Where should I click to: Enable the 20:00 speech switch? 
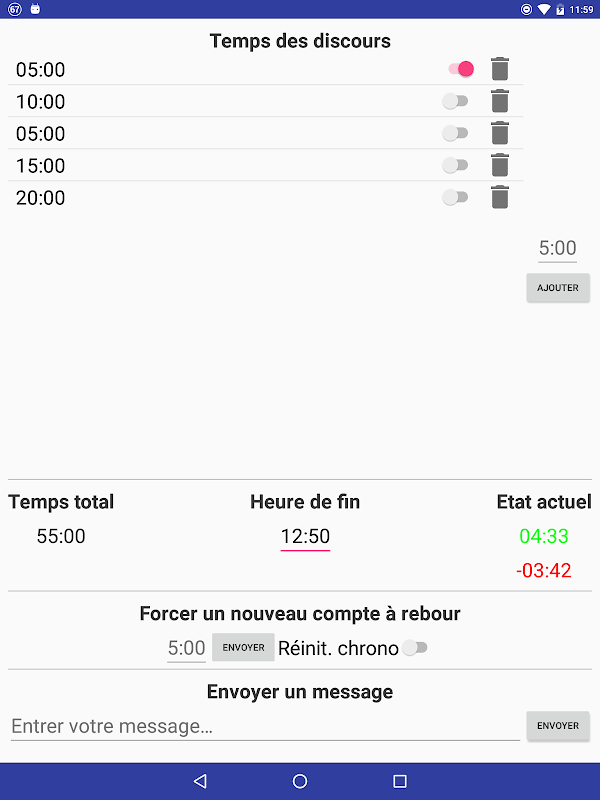click(x=455, y=197)
